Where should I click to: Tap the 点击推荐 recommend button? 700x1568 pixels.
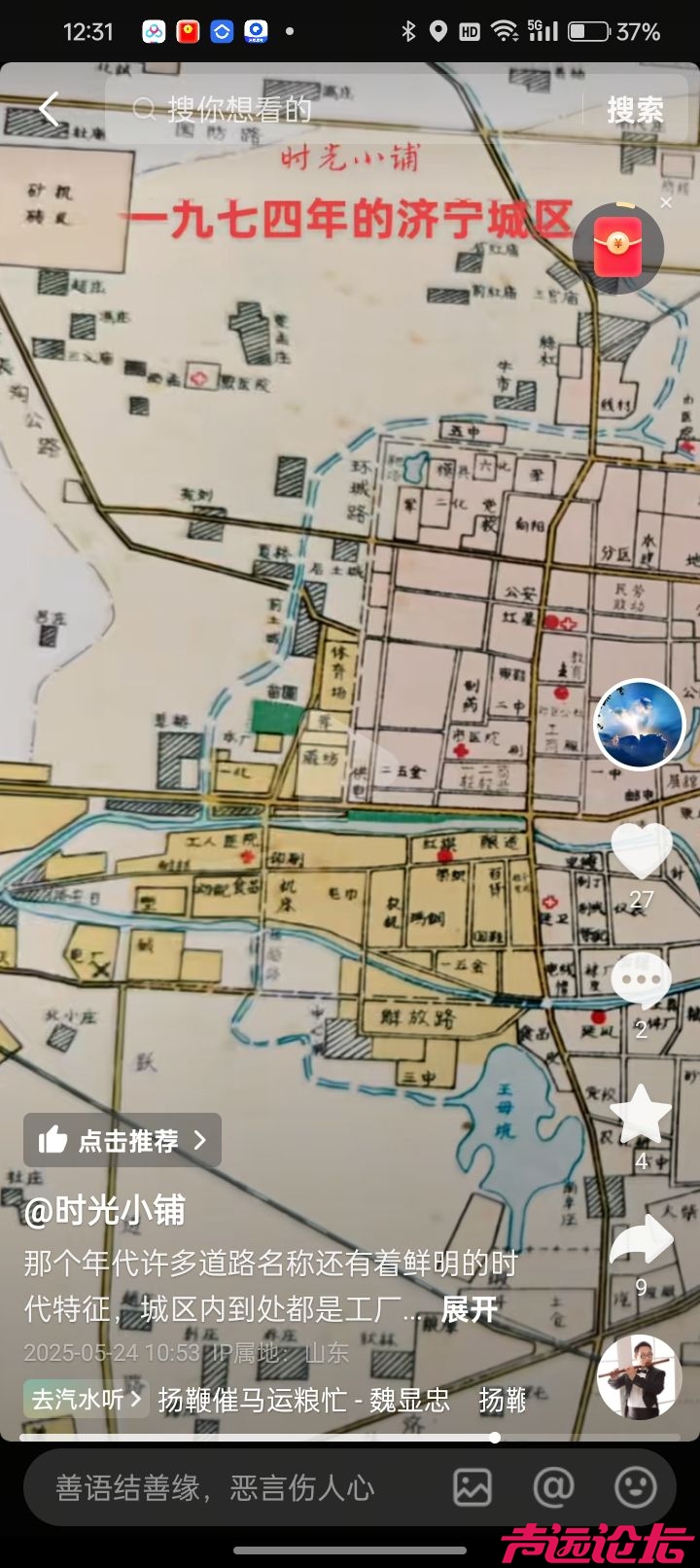click(x=122, y=1140)
